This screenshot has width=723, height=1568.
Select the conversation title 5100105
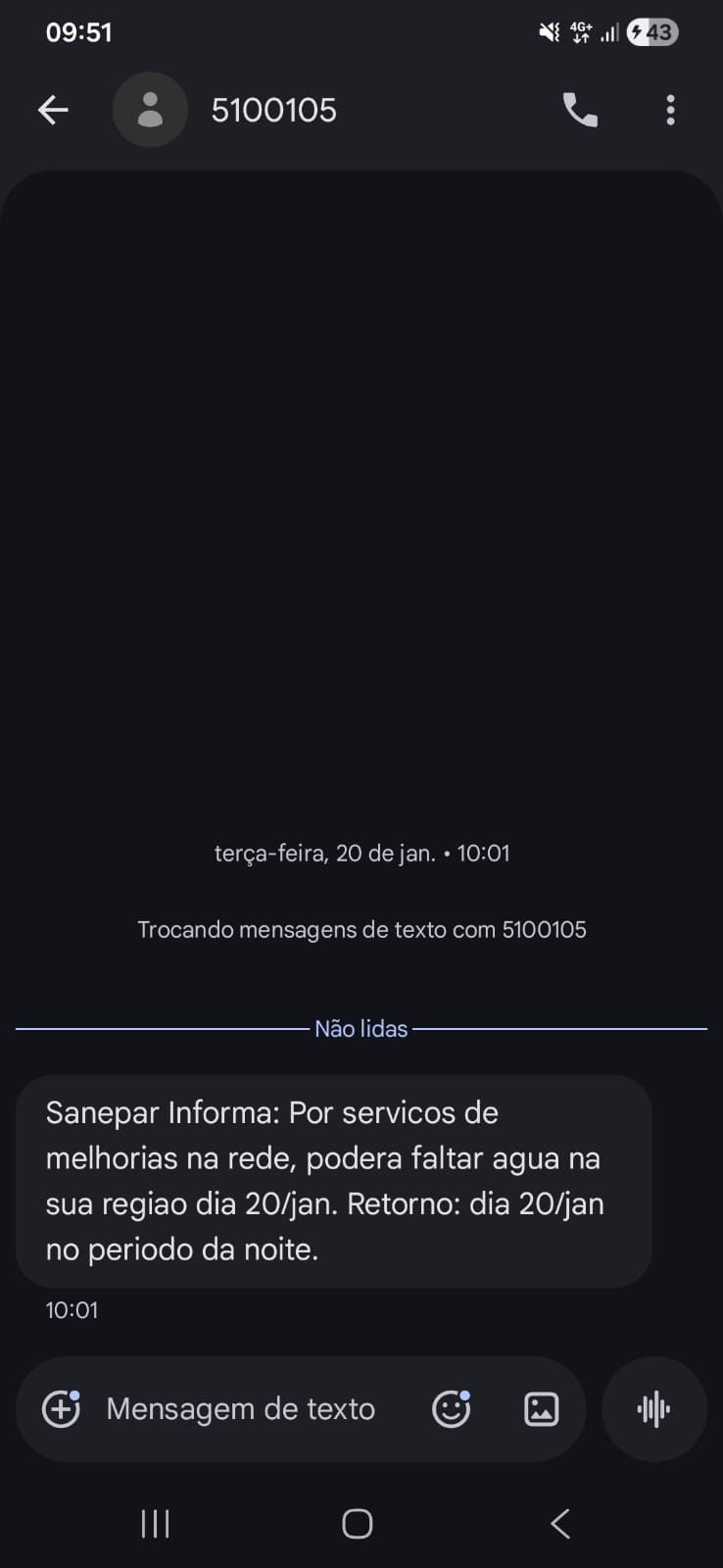(274, 110)
